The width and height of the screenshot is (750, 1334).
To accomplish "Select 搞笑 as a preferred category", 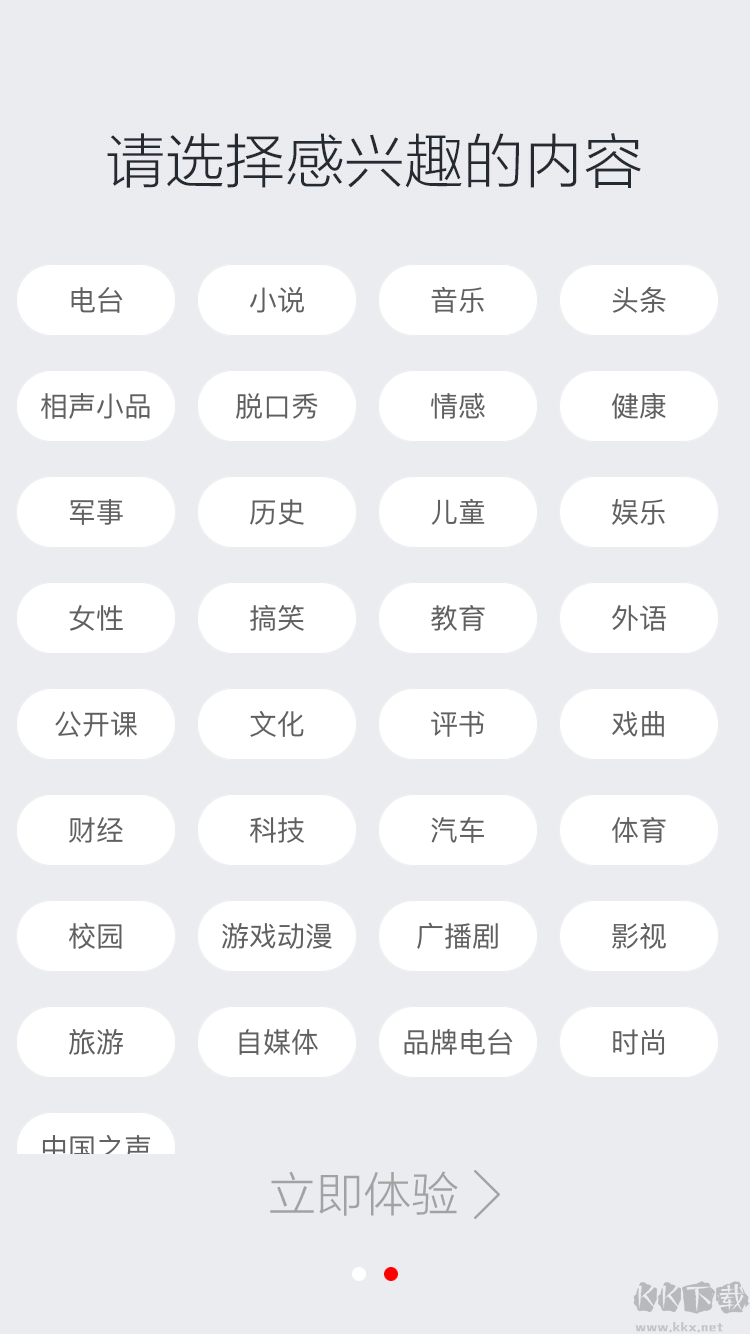I will pyautogui.click(x=277, y=618).
